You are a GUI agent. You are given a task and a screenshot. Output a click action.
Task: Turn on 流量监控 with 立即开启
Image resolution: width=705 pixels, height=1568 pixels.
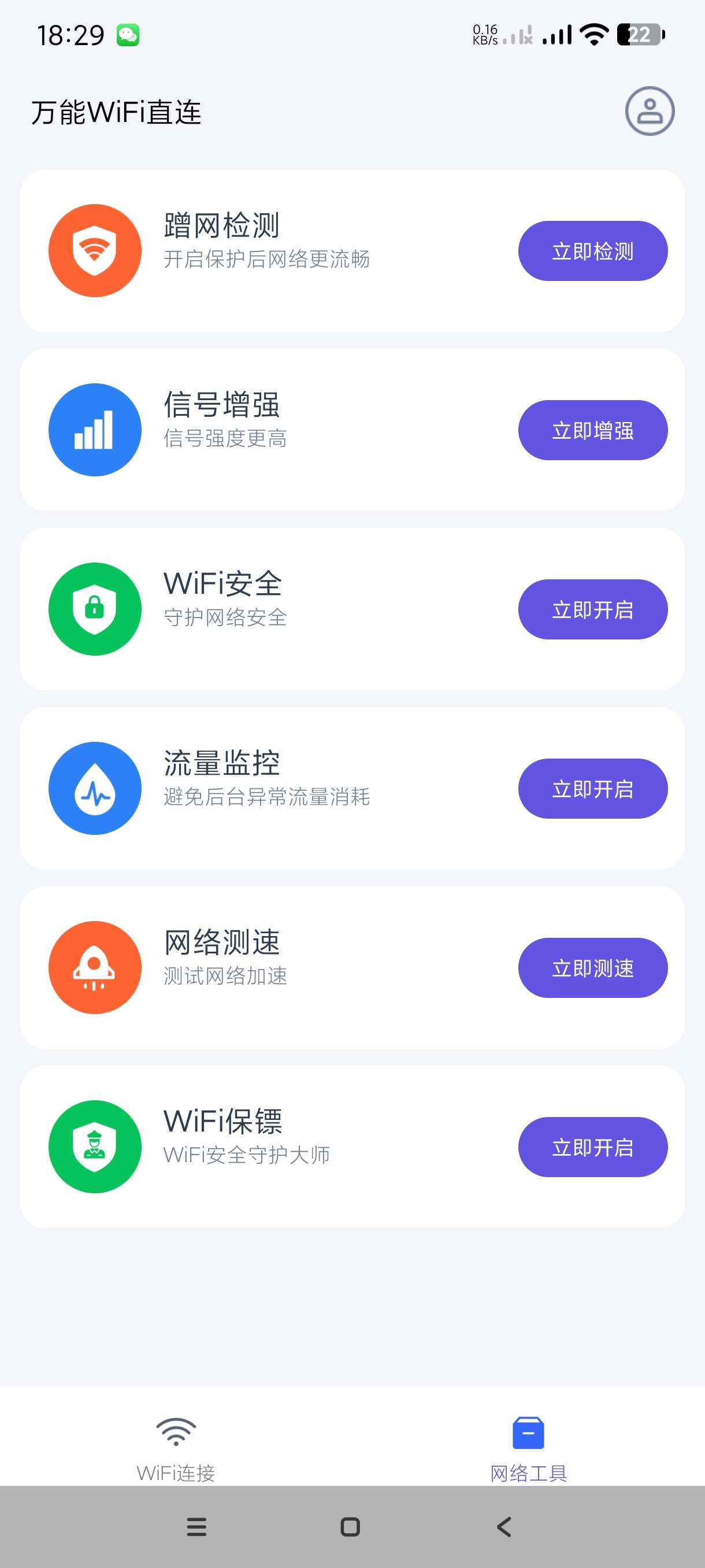(x=592, y=789)
